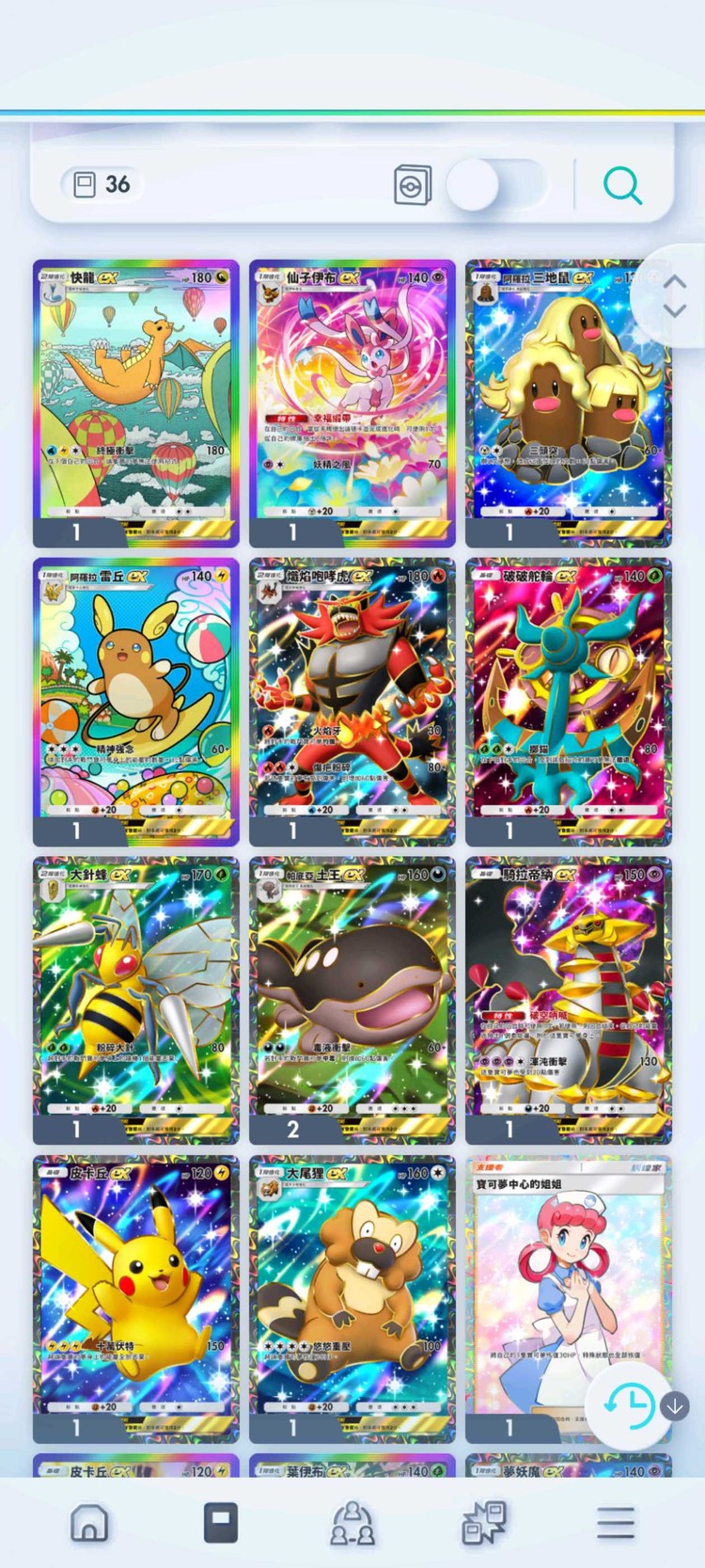The width and height of the screenshot is (705, 1568).
Task: Toggle the card binder view switch
Action: coord(494,185)
